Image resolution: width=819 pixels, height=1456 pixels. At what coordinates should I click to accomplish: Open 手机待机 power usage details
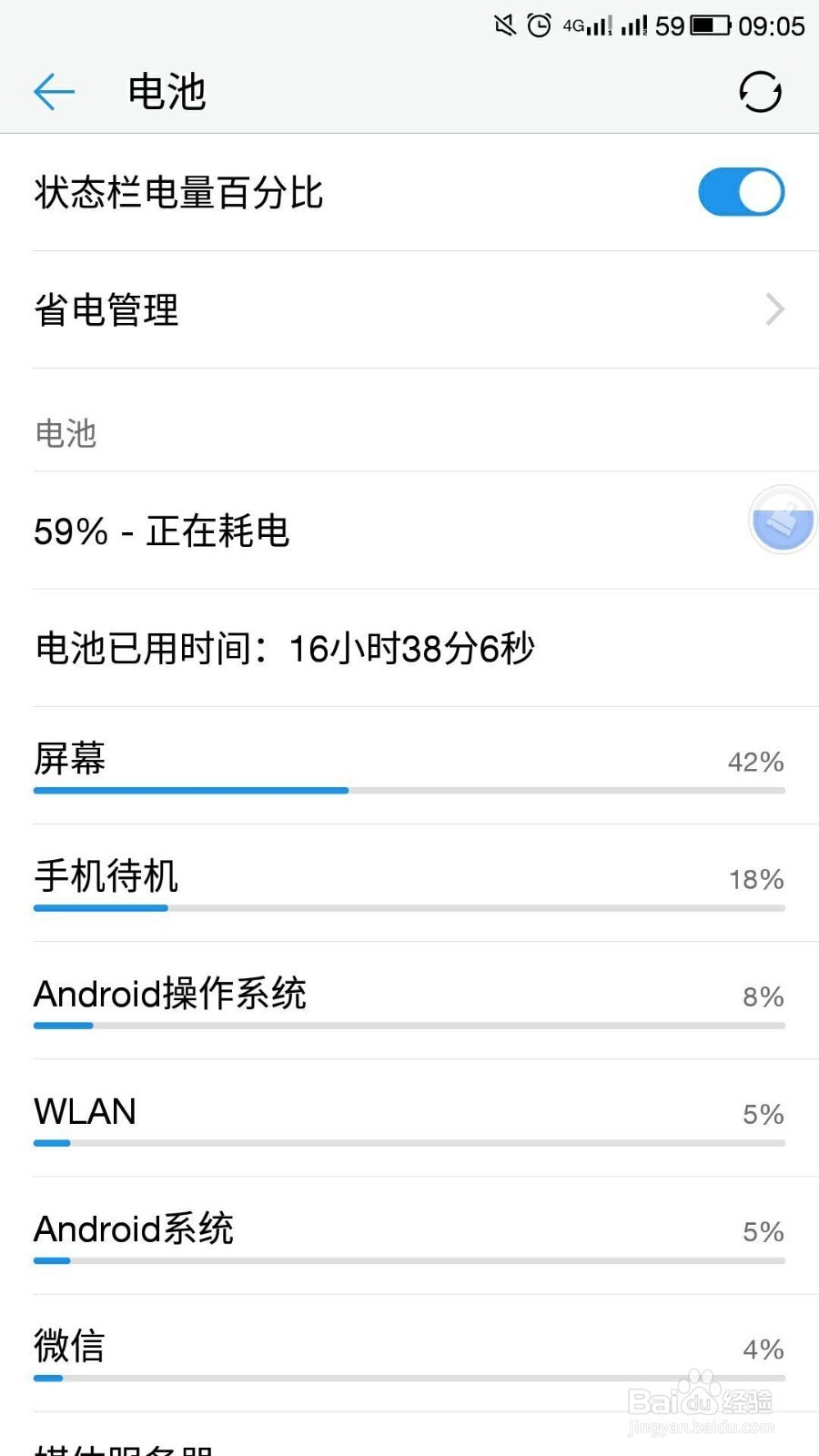(409, 883)
